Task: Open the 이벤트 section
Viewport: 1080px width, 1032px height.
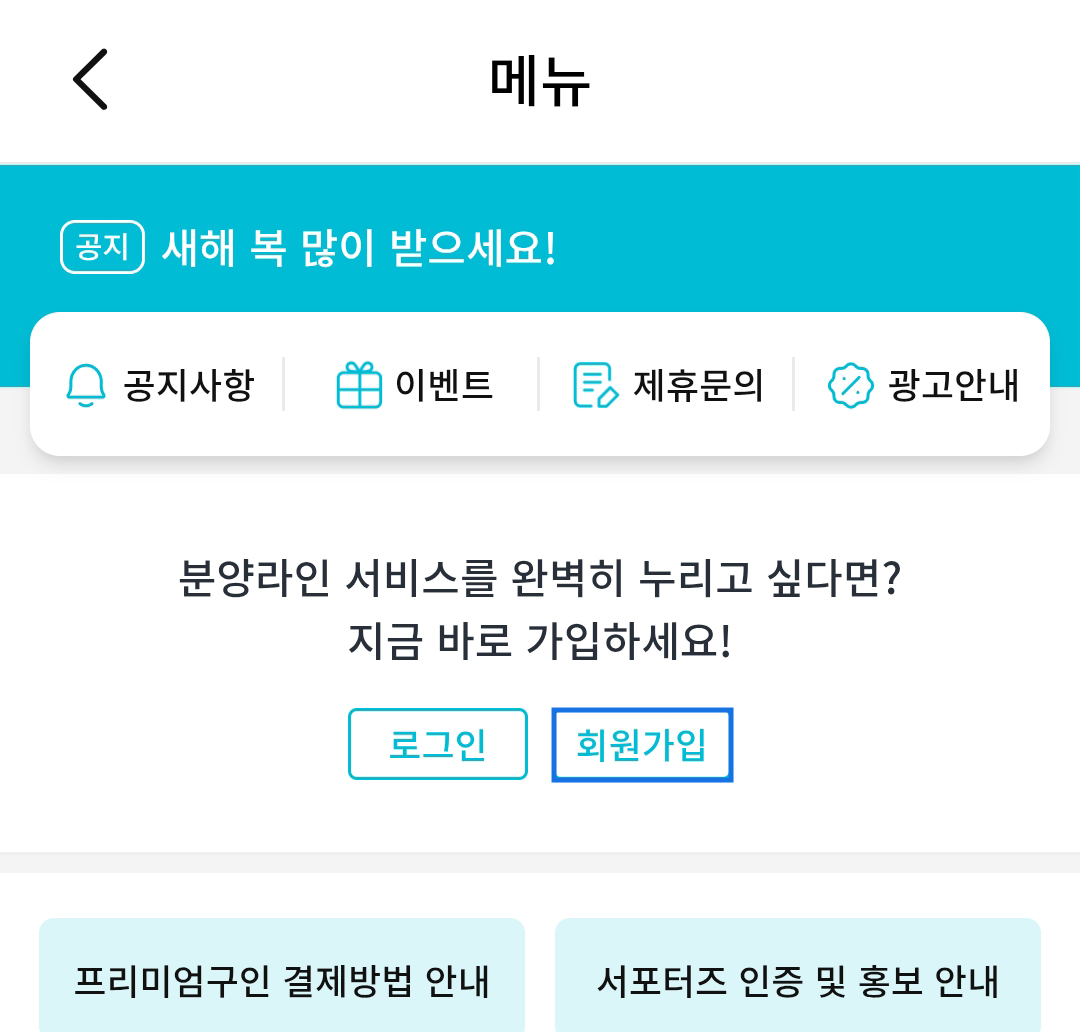Action: click(x=415, y=385)
